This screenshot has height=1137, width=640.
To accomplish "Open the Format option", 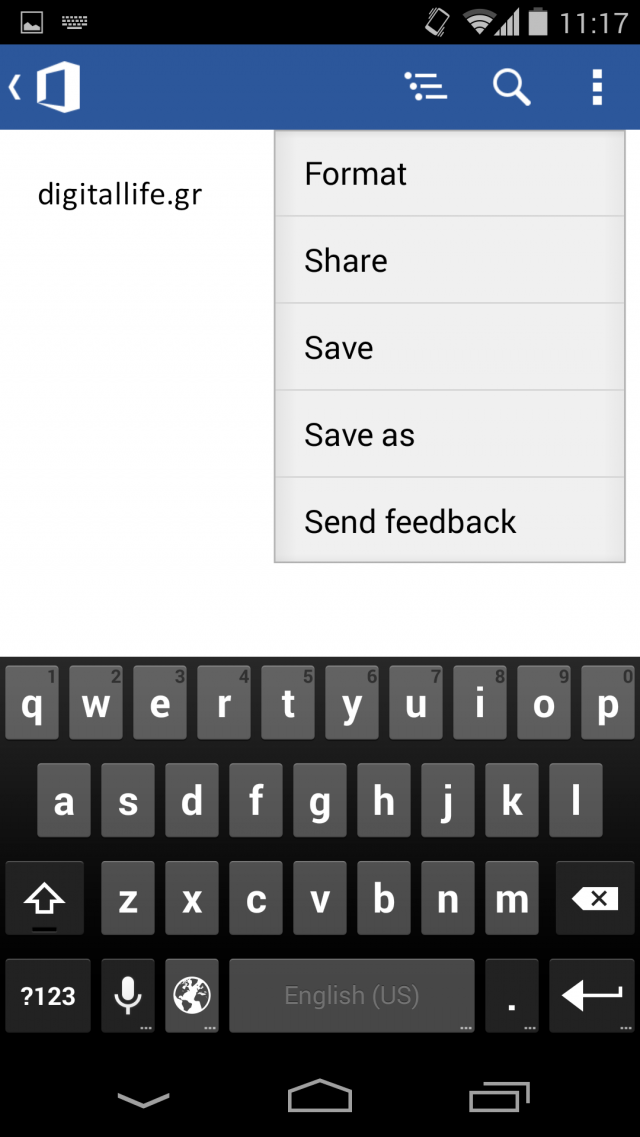I will [449, 174].
